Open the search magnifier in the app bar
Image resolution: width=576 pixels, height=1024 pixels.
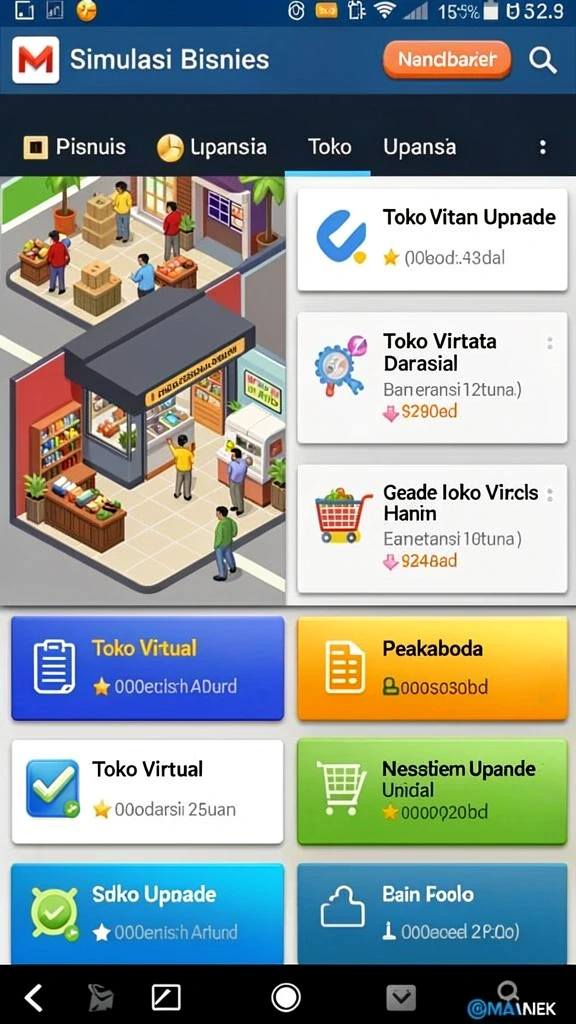coord(543,61)
